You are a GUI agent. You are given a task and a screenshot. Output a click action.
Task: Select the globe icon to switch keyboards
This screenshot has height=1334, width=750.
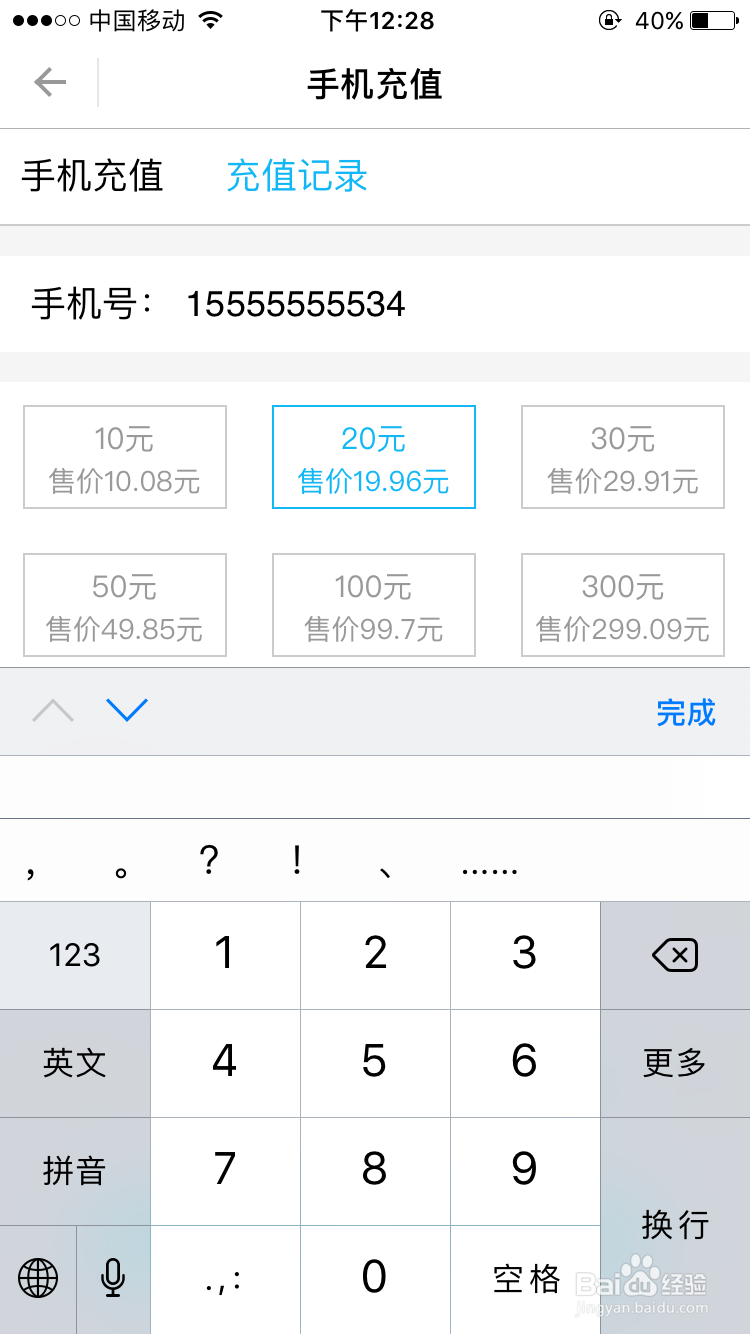pyautogui.click(x=37, y=1277)
